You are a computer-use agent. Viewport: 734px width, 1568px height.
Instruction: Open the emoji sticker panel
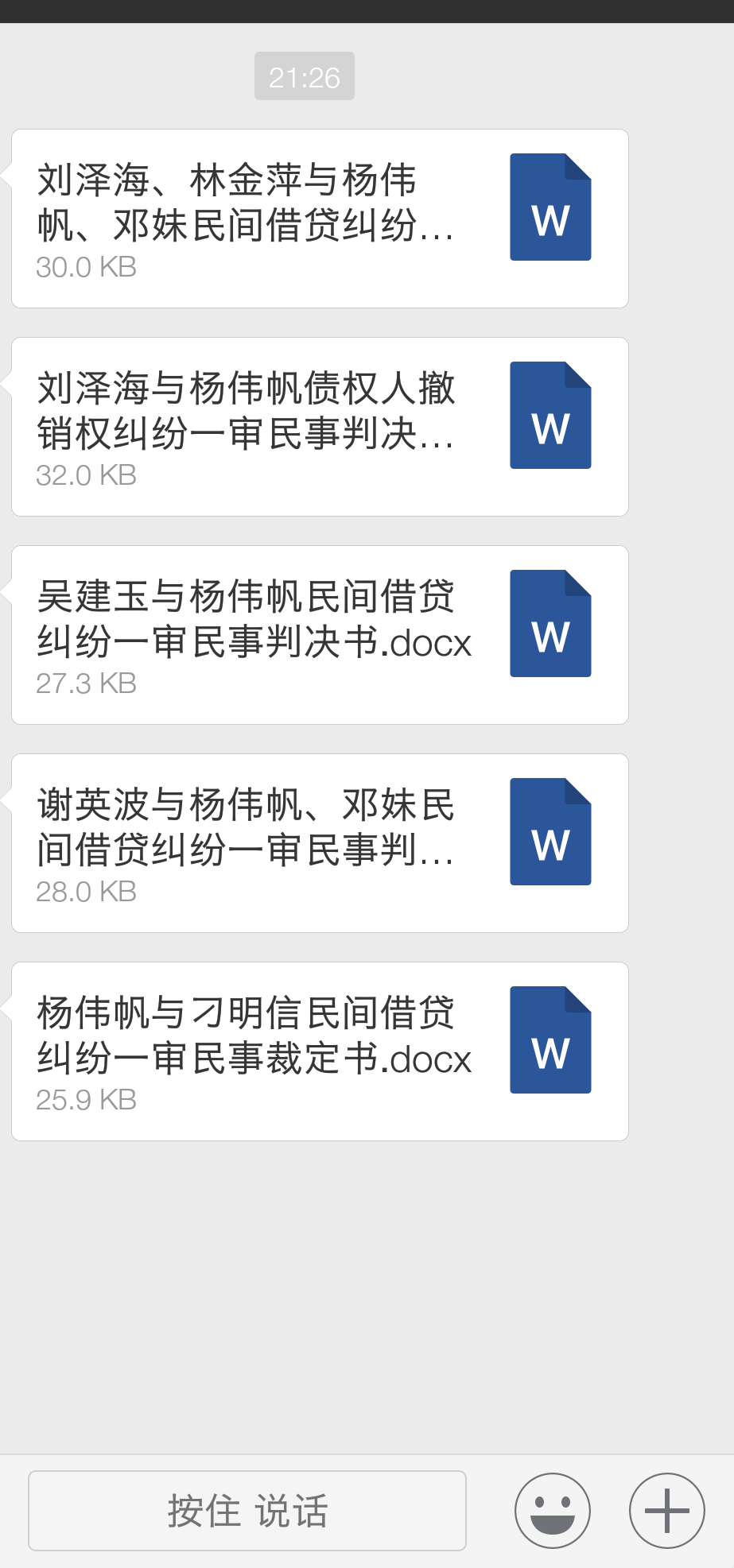pos(553,1510)
